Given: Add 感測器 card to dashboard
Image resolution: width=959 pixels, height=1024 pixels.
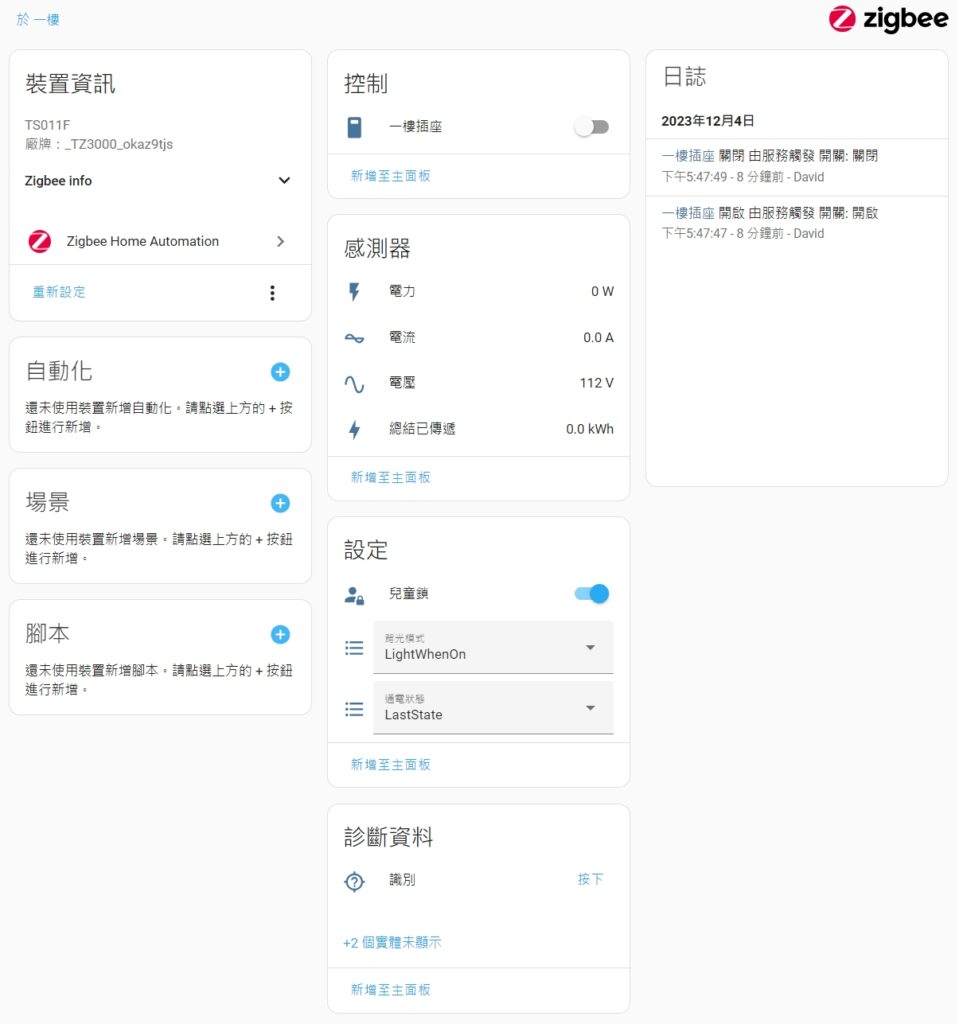Looking at the screenshot, I should (x=390, y=478).
